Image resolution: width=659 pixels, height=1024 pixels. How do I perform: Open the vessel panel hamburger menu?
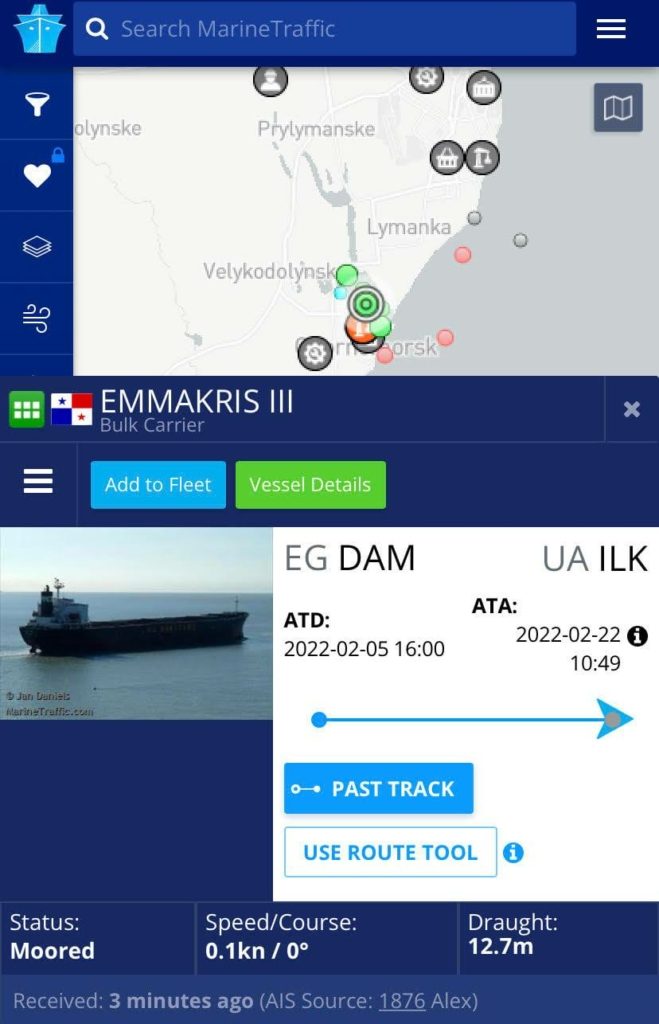point(38,483)
